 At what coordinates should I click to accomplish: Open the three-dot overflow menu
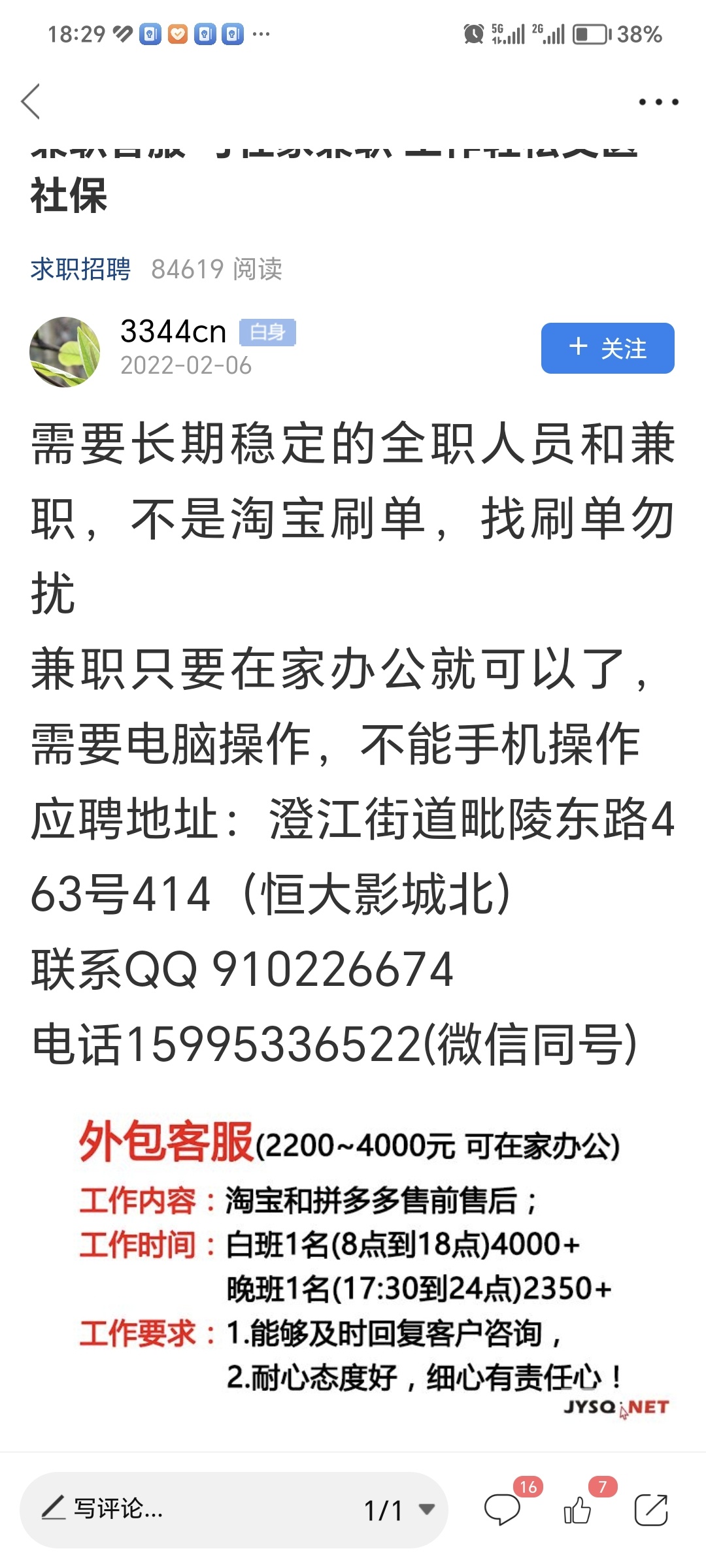pos(658,102)
